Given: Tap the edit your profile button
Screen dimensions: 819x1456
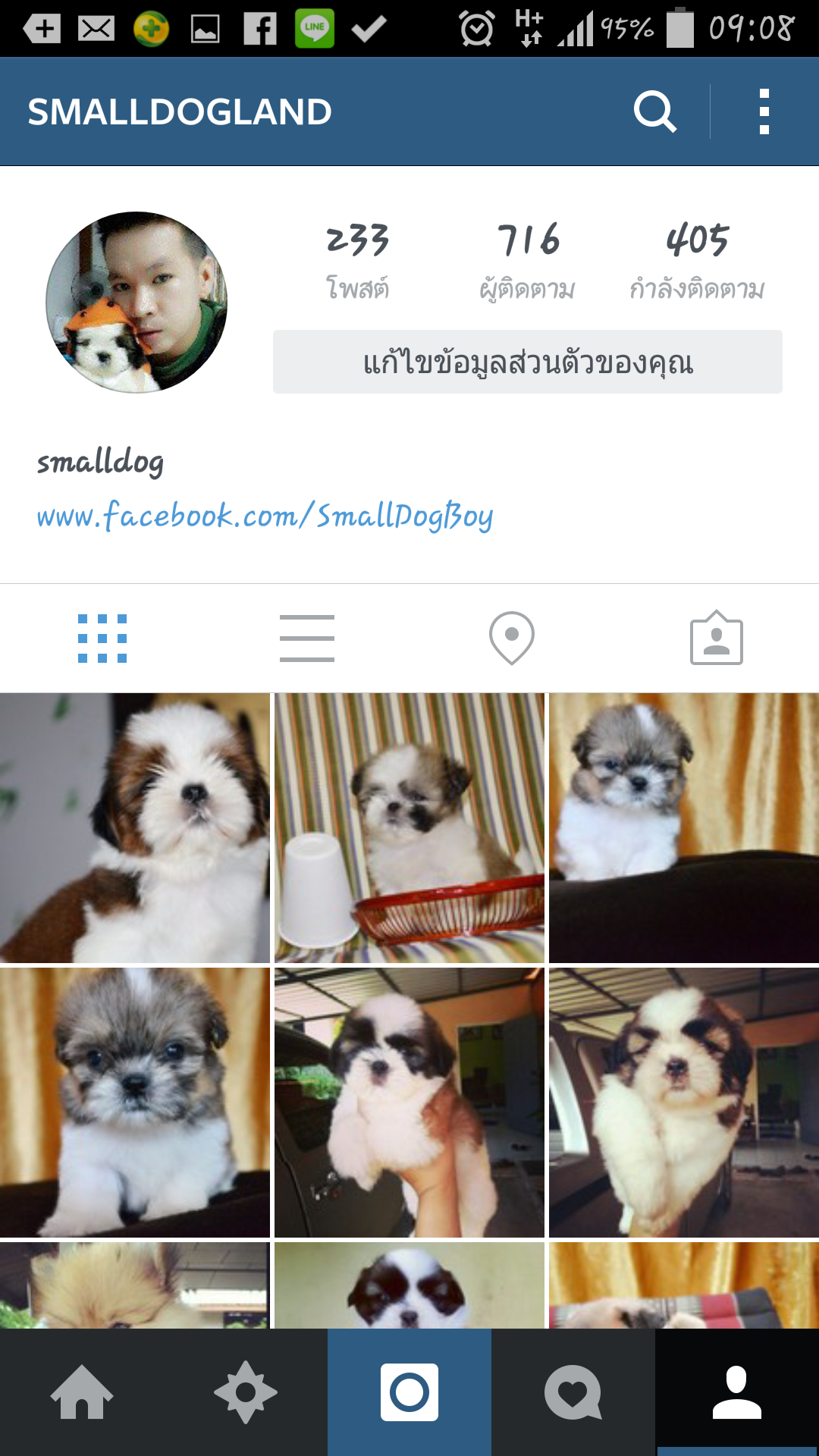Looking at the screenshot, I should click(527, 362).
